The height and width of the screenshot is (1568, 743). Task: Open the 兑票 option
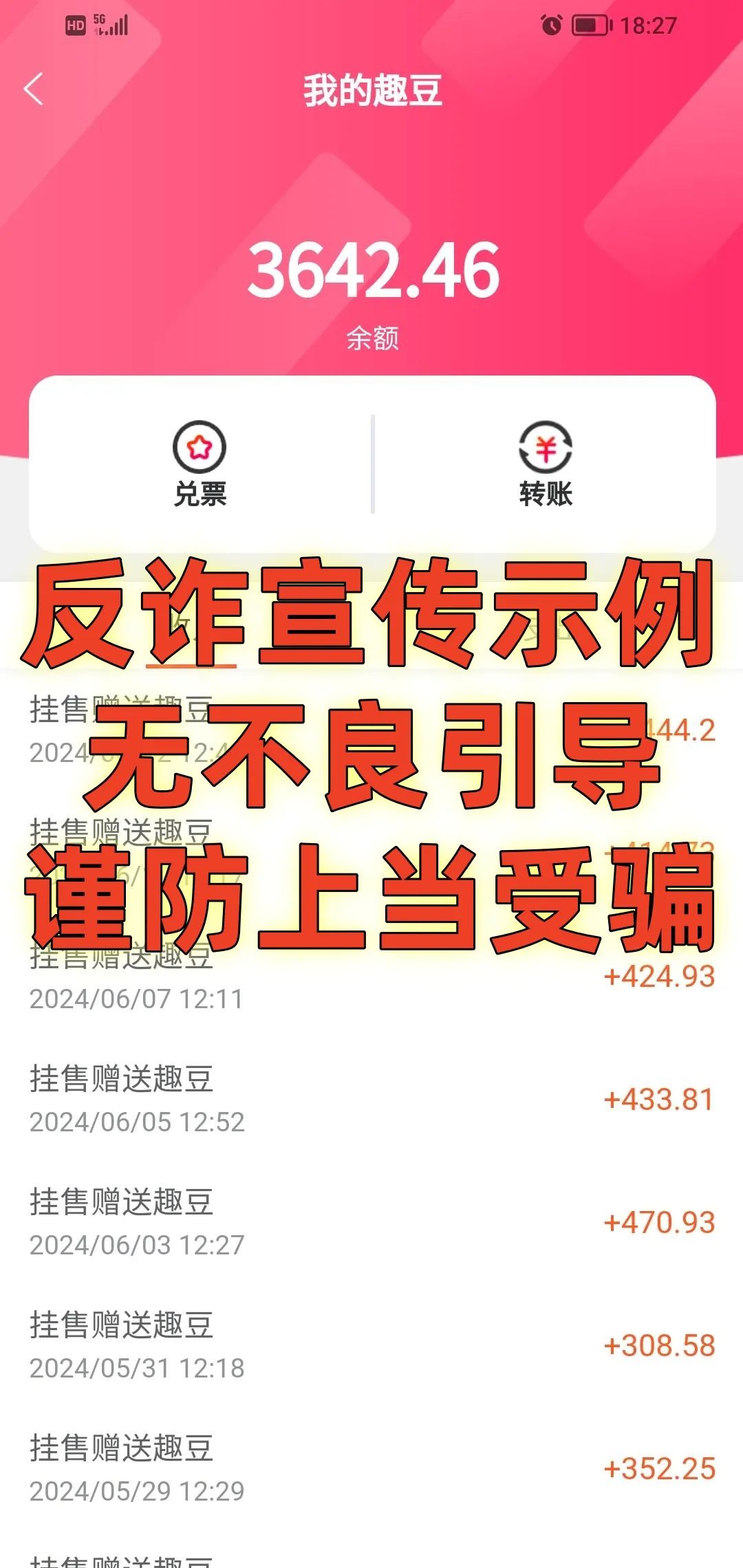[x=200, y=464]
